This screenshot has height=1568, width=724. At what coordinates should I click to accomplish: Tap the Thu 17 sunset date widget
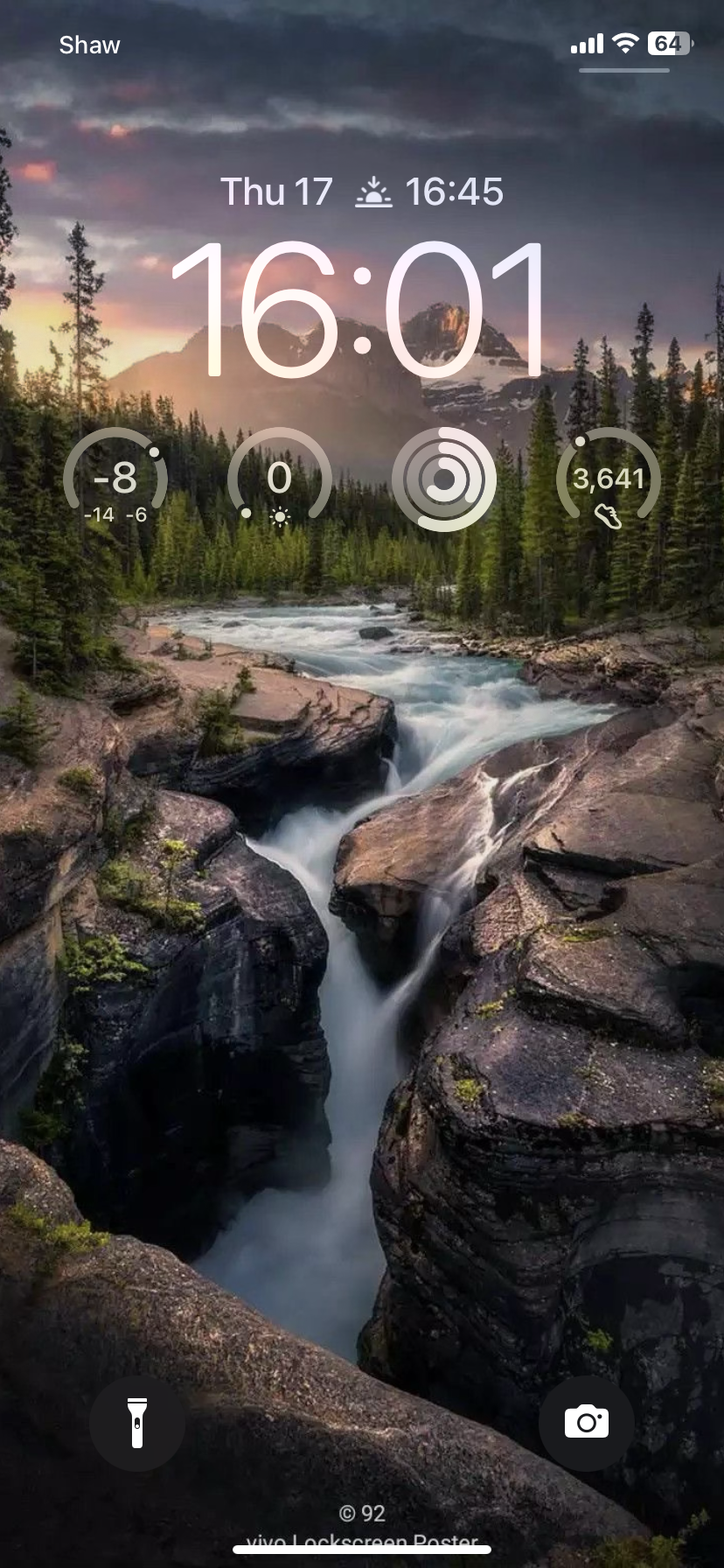point(362,192)
